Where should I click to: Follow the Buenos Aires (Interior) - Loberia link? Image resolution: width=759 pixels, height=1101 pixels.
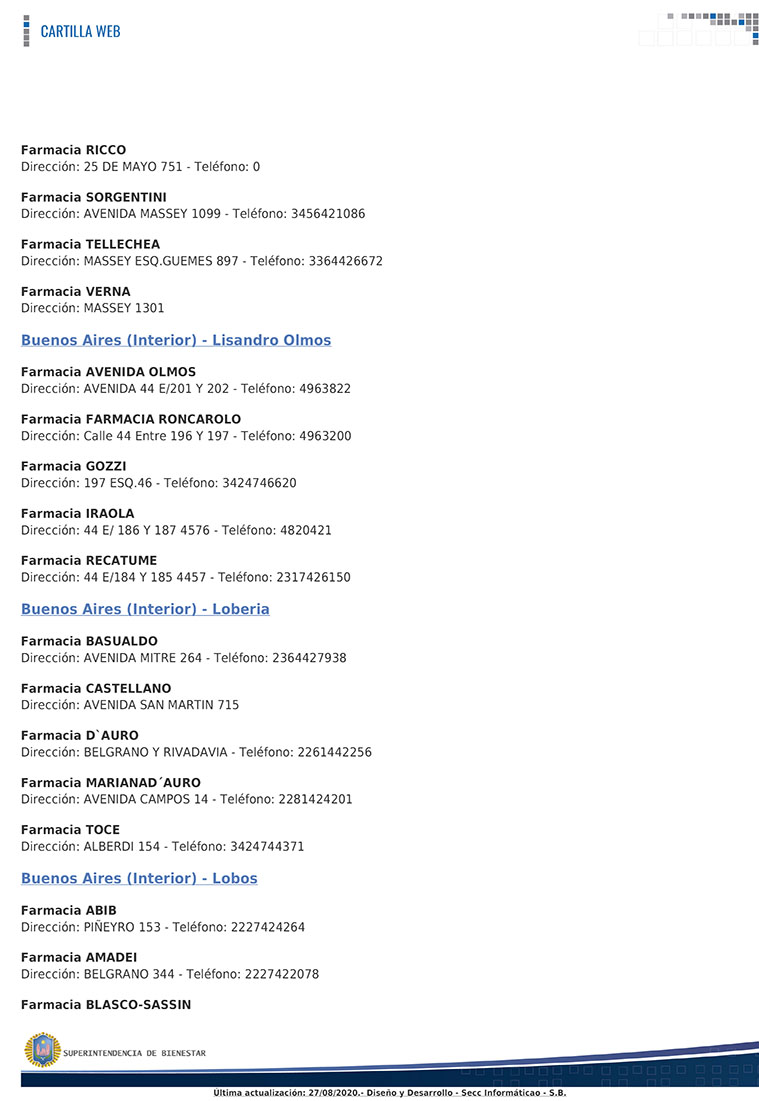pyautogui.click(x=145, y=609)
